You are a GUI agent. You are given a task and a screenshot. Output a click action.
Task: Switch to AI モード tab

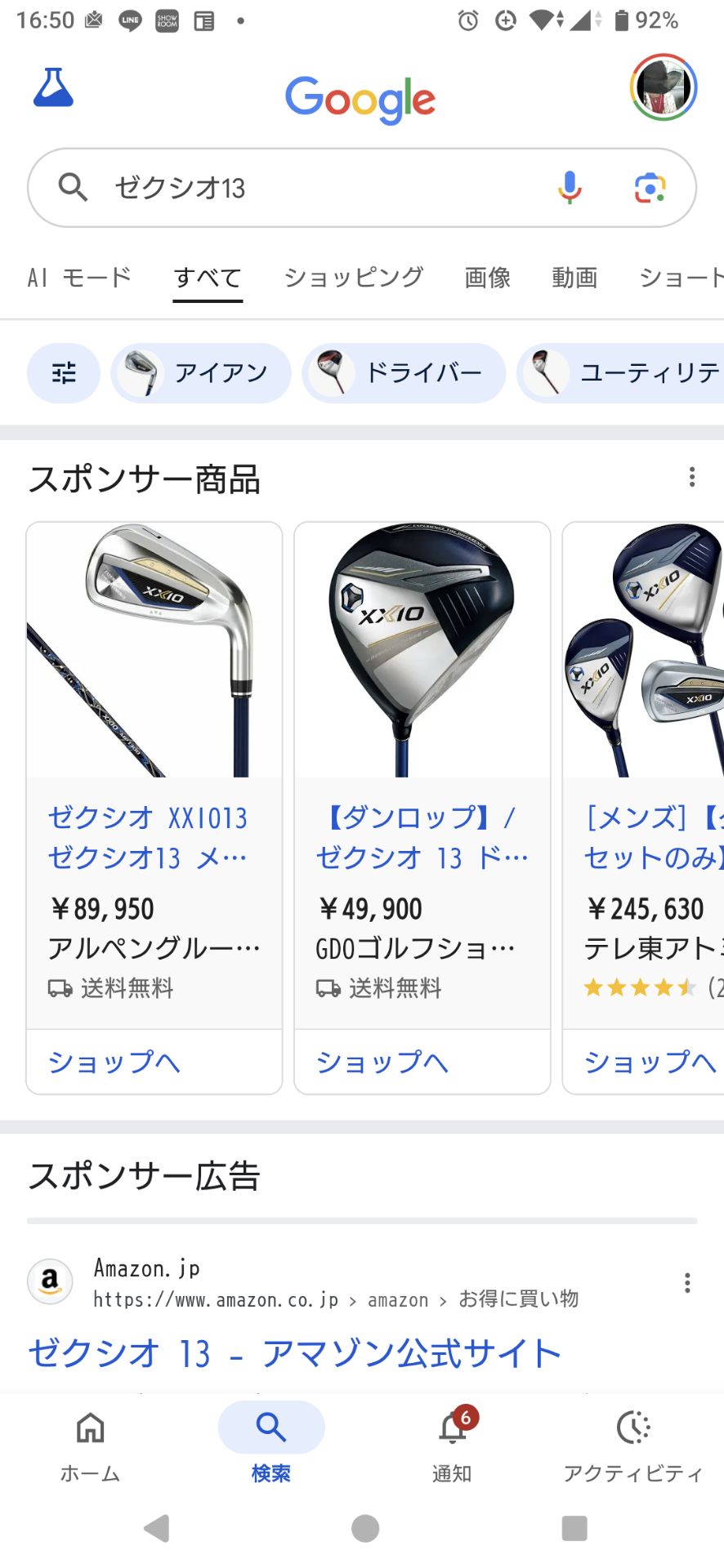(79, 278)
